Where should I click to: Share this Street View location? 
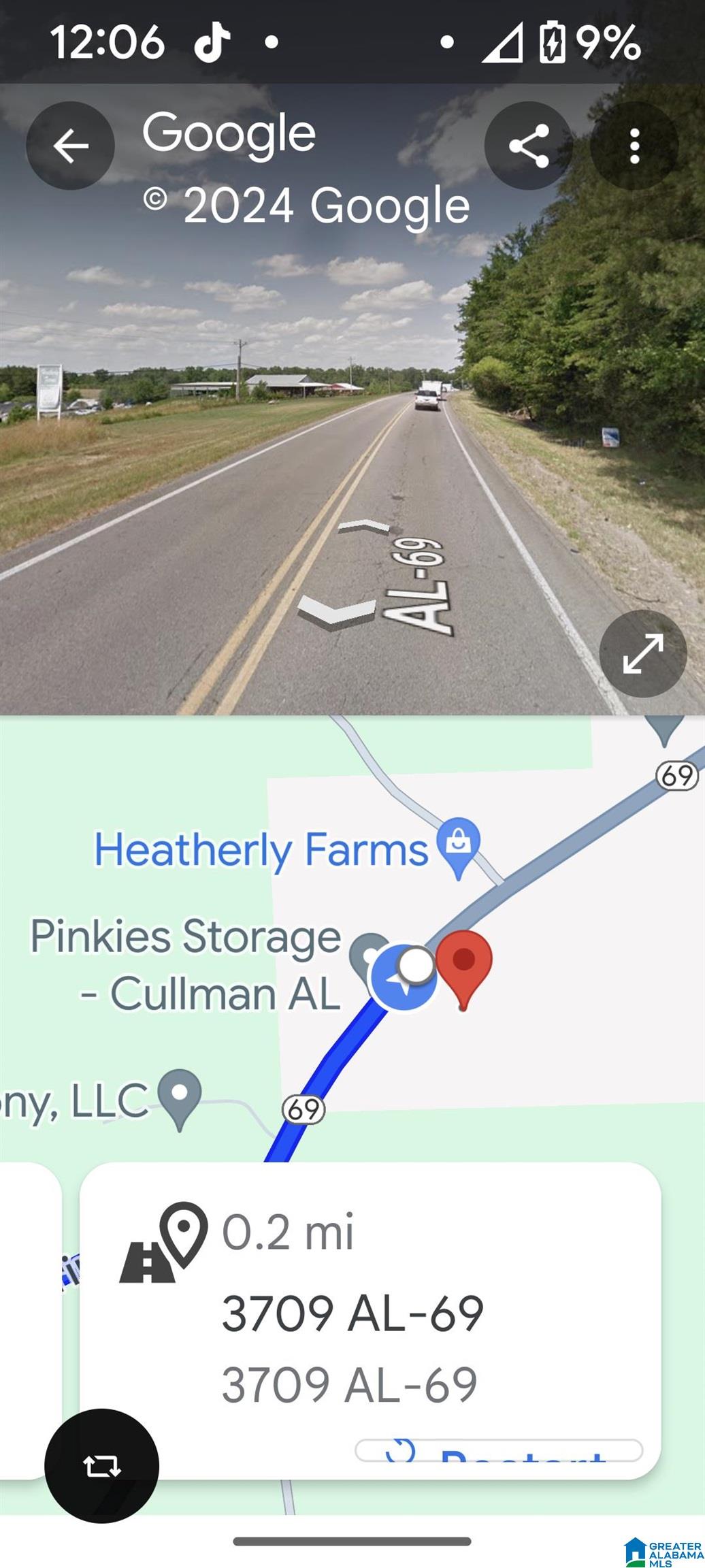click(528, 146)
